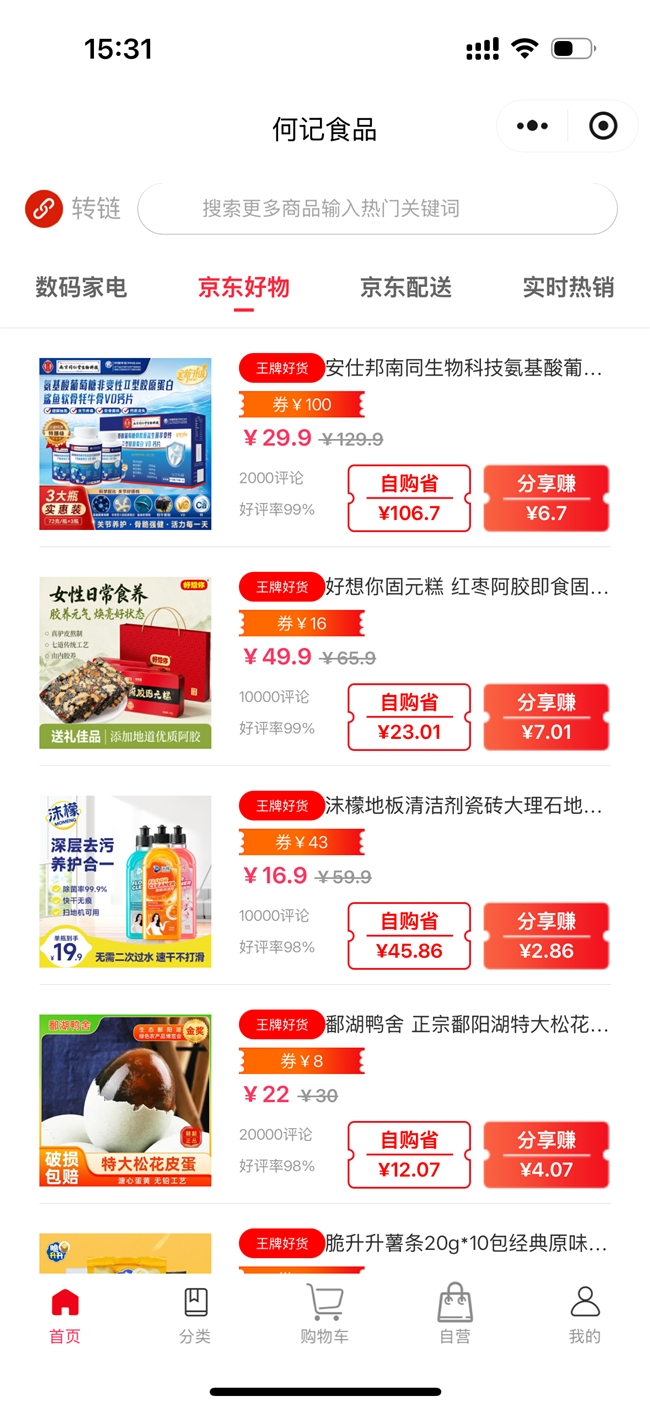Image resolution: width=650 pixels, height=1409 pixels.
Task: Close the mini program via the circle icon
Action: 603,126
